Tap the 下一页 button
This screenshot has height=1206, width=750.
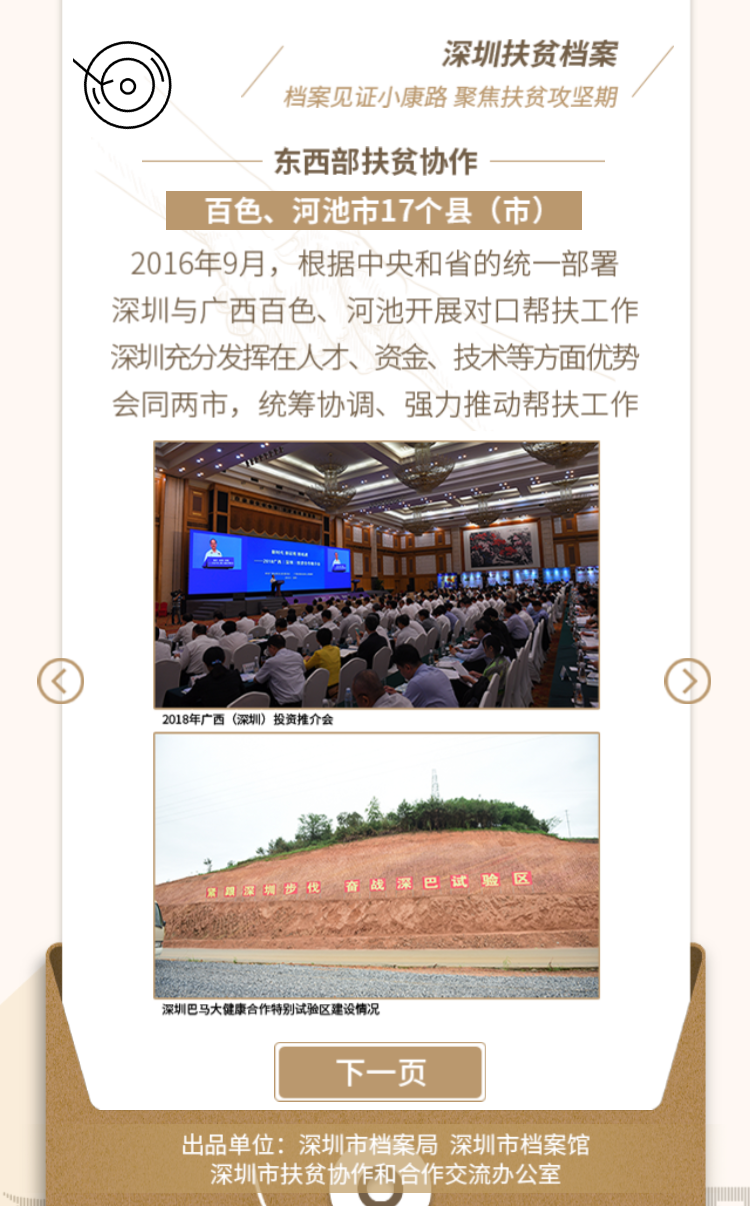point(380,1072)
